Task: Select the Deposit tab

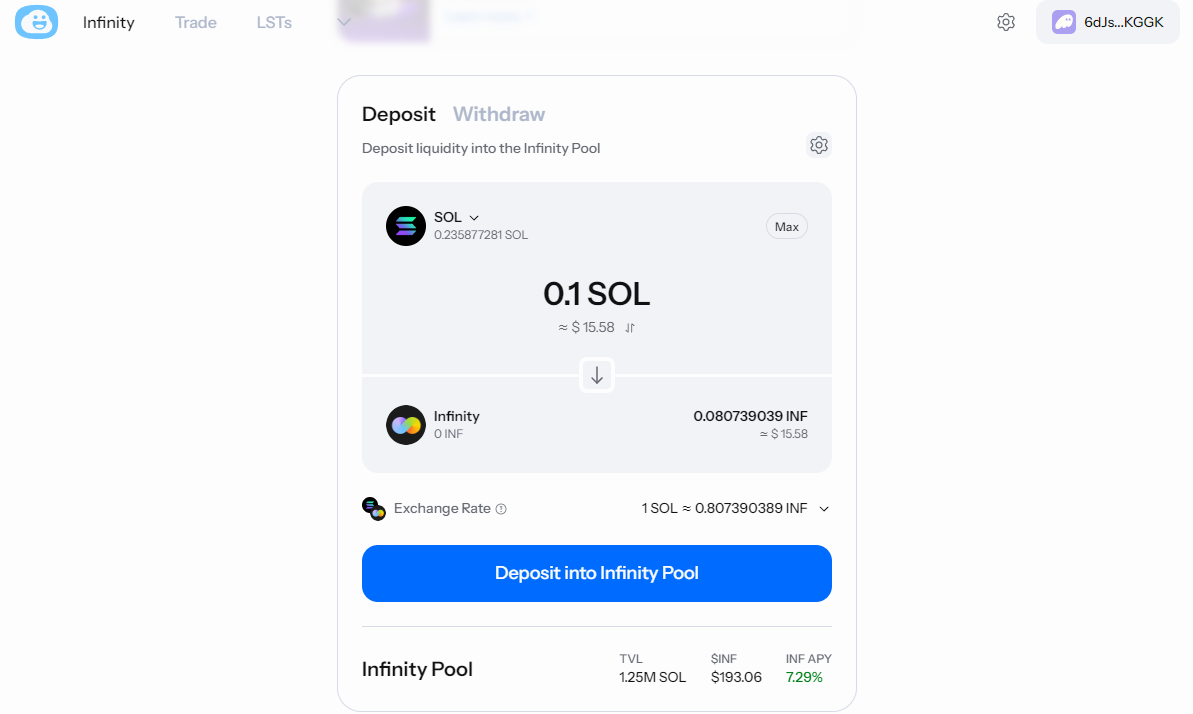Action: point(399,114)
